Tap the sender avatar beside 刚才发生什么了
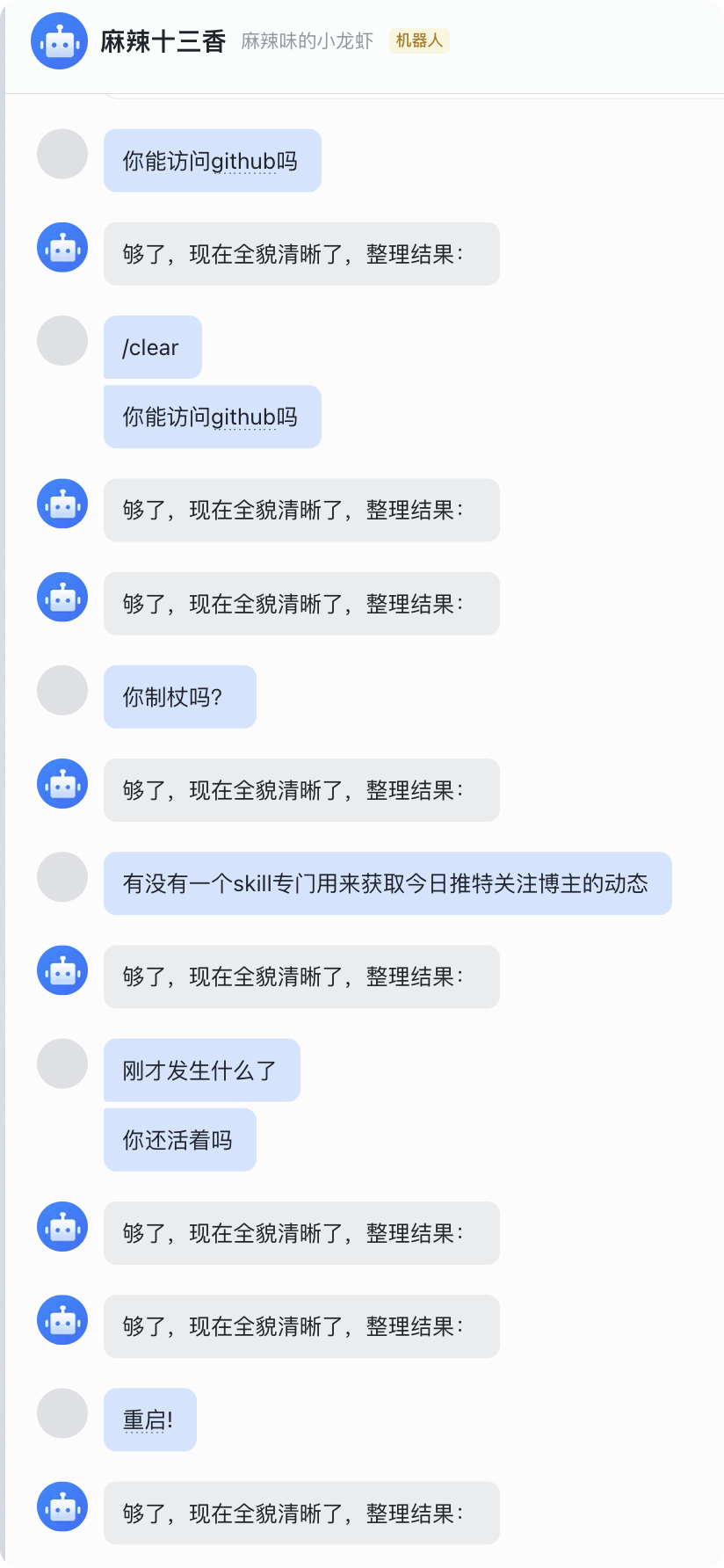 (62, 1063)
